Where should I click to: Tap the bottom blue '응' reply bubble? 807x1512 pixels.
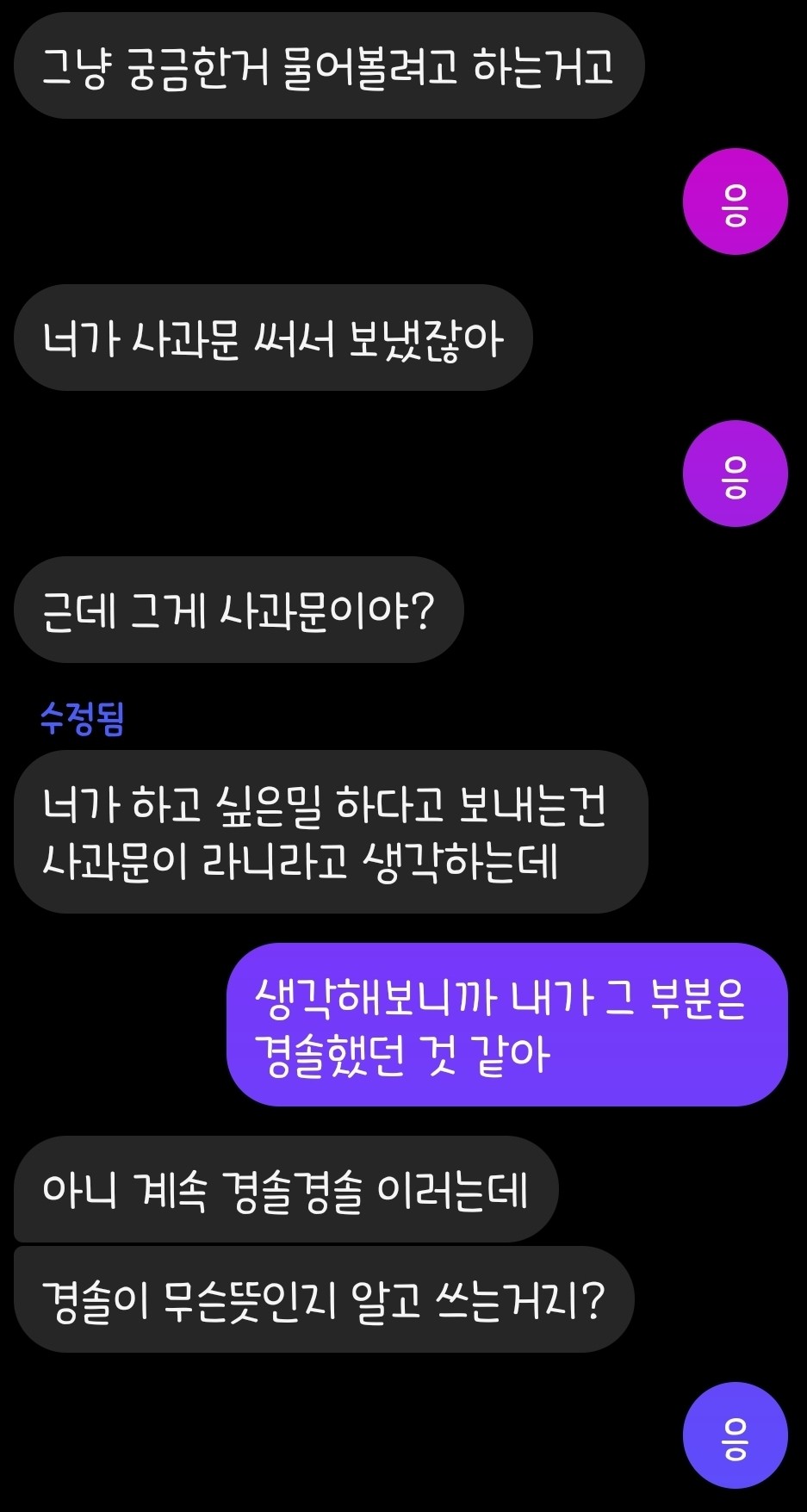[x=735, y=1436]
